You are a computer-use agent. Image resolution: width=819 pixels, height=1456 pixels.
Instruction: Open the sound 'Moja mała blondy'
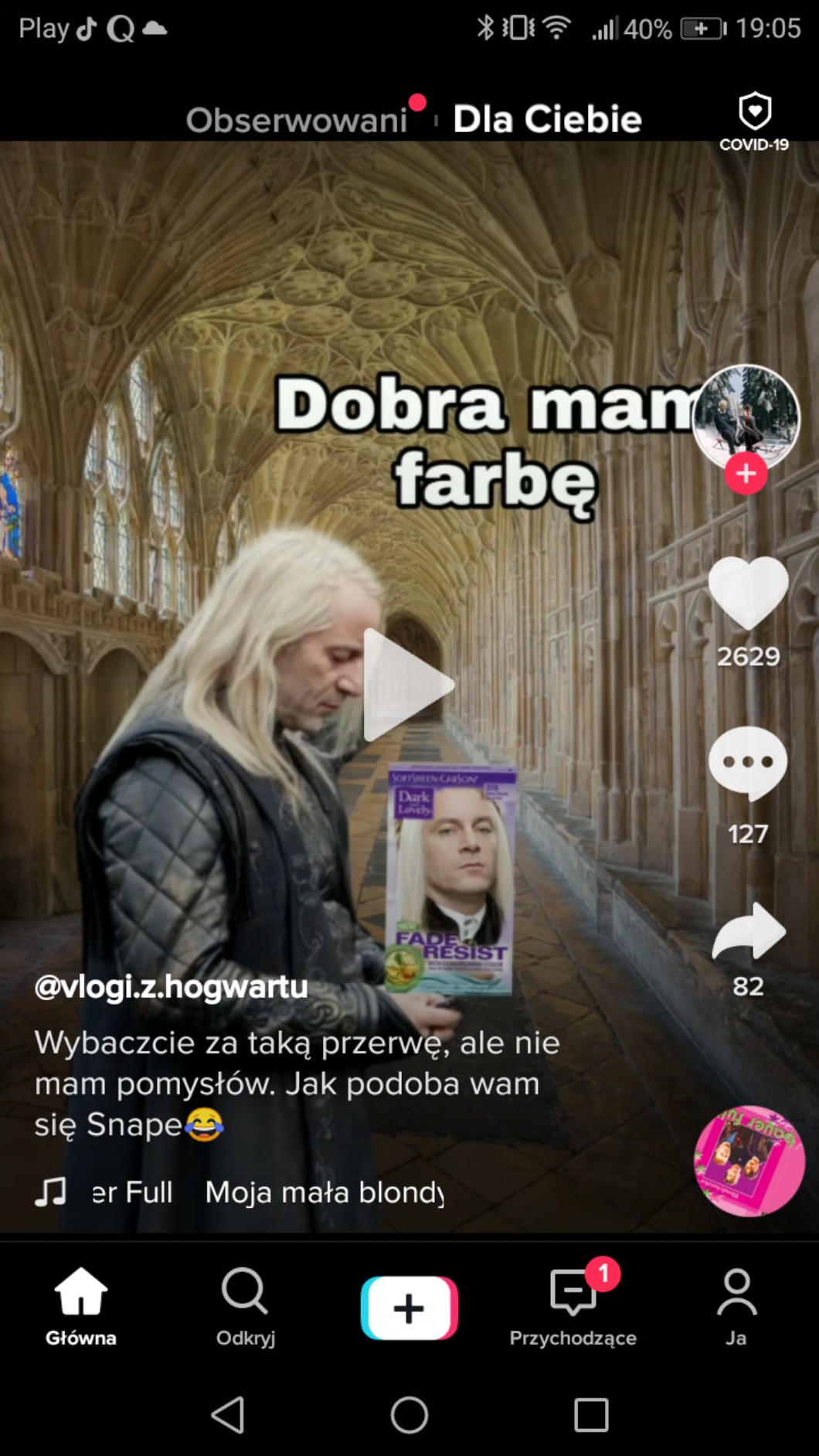pos(323,1192)
